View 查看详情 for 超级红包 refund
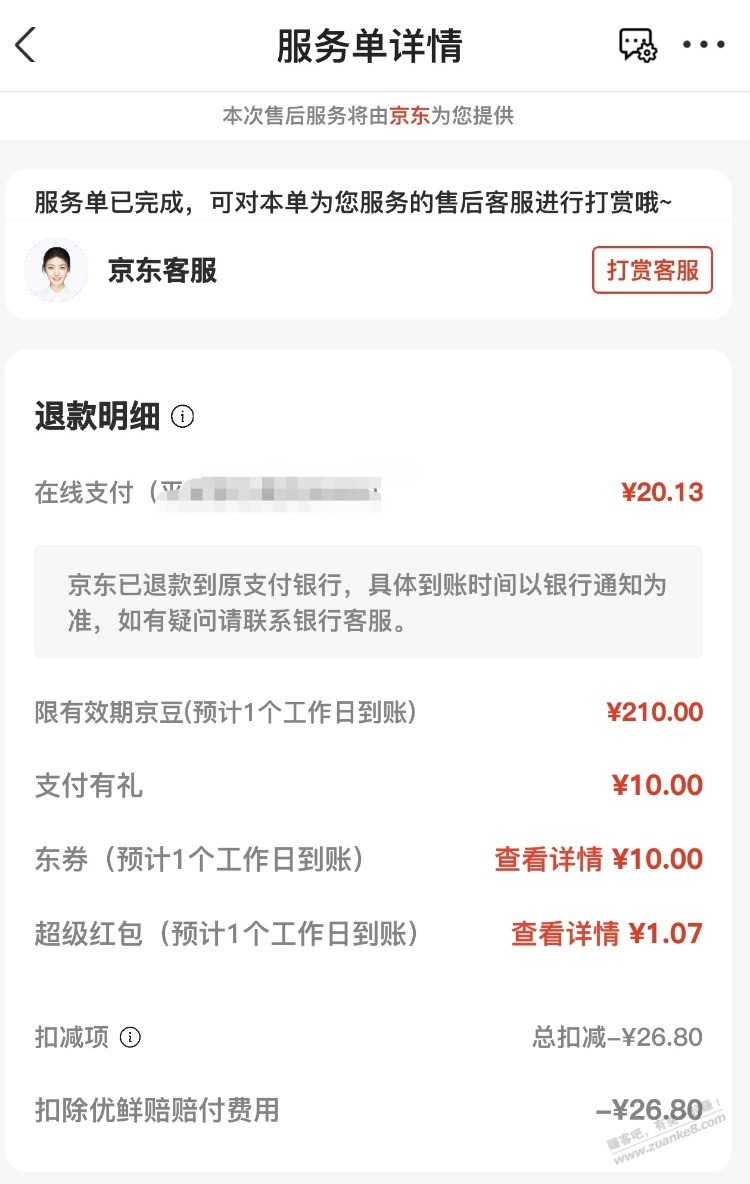The width and height of the screenshot is (750, 1184). coord(565,933)
